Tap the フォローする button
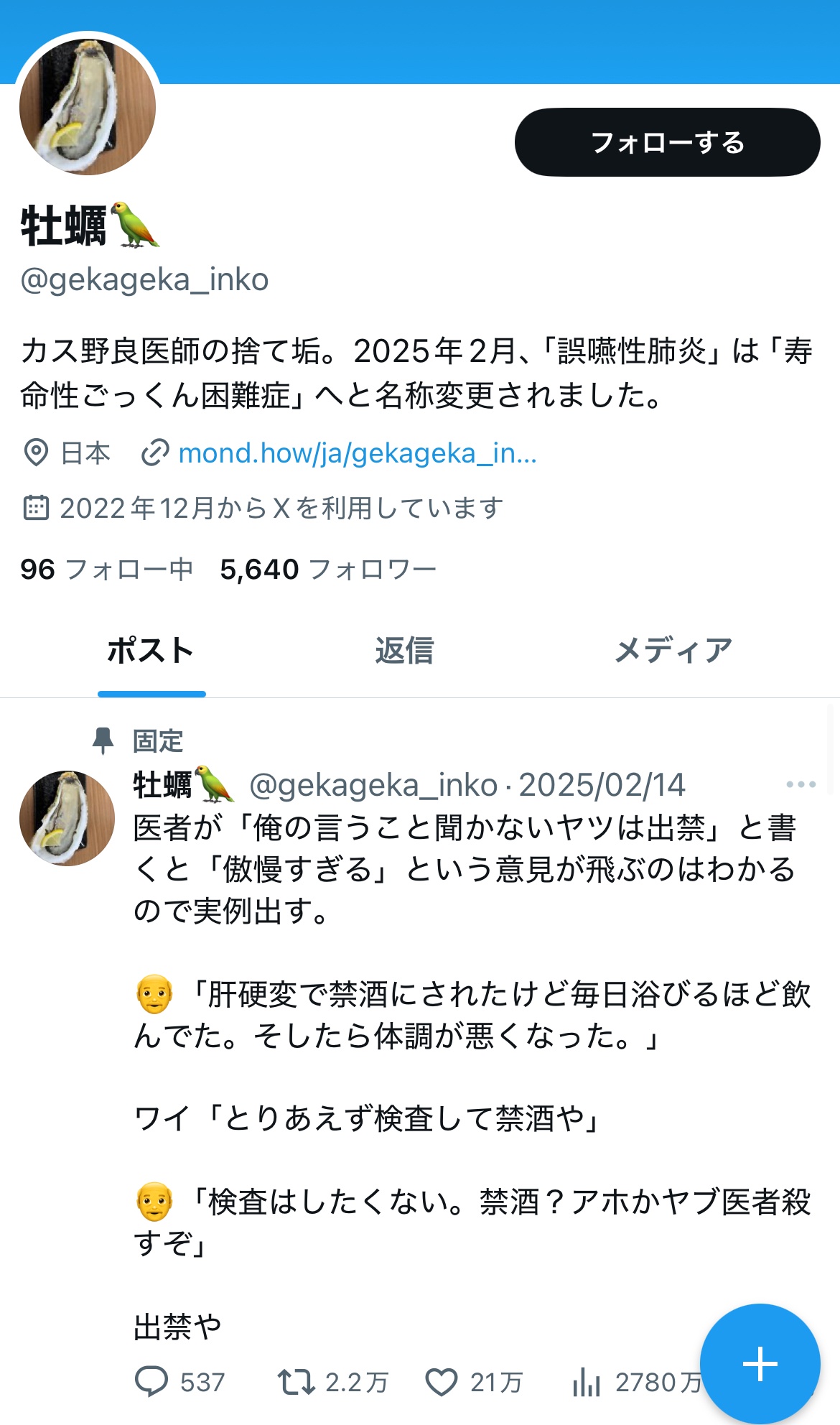This screenshot has width=840, height=1425. [x=667, y=142]
